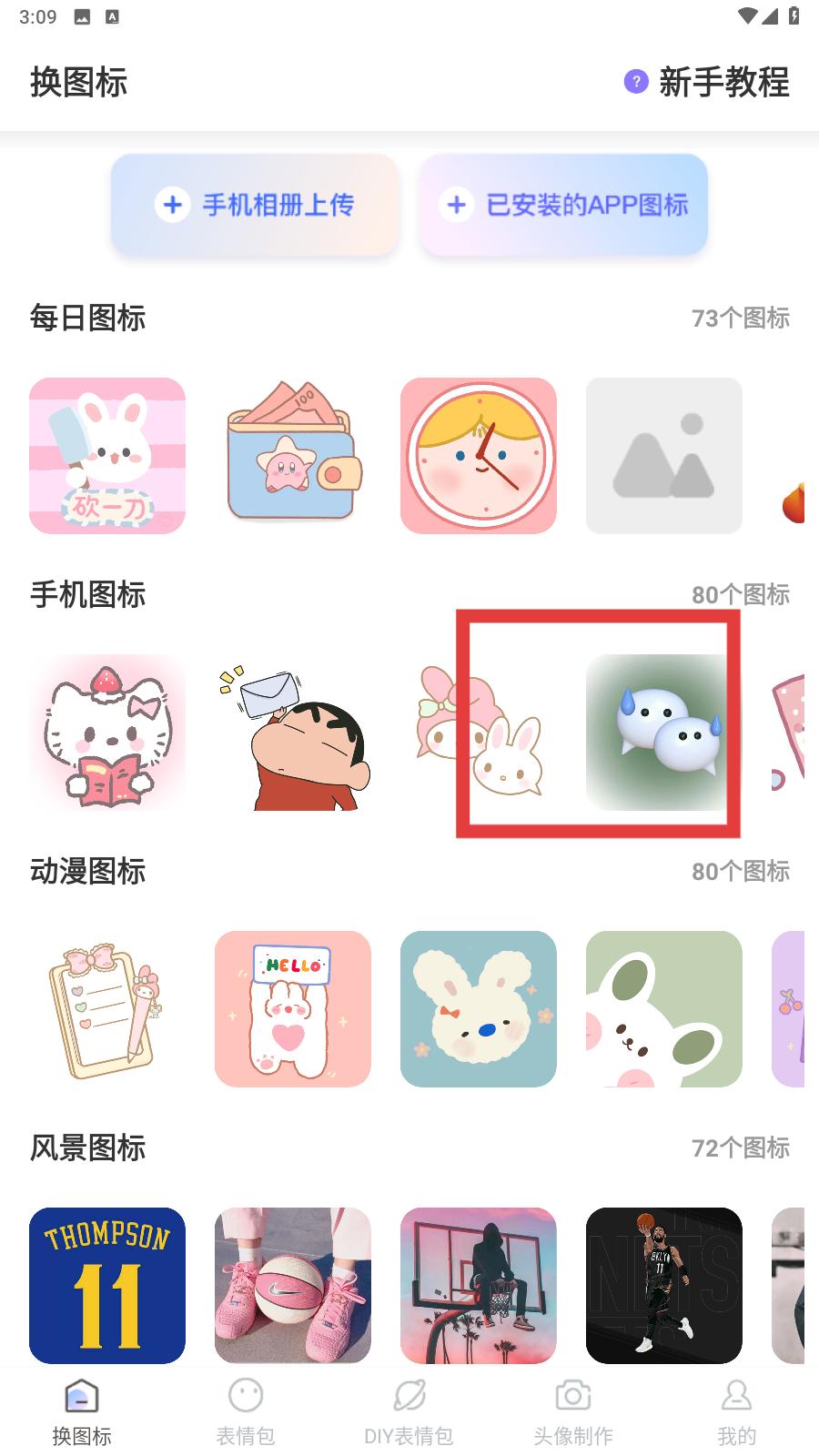Select the Shin-chan envelope icon
The height and width of the screenshot is (1456, 819).
point(293,733)
